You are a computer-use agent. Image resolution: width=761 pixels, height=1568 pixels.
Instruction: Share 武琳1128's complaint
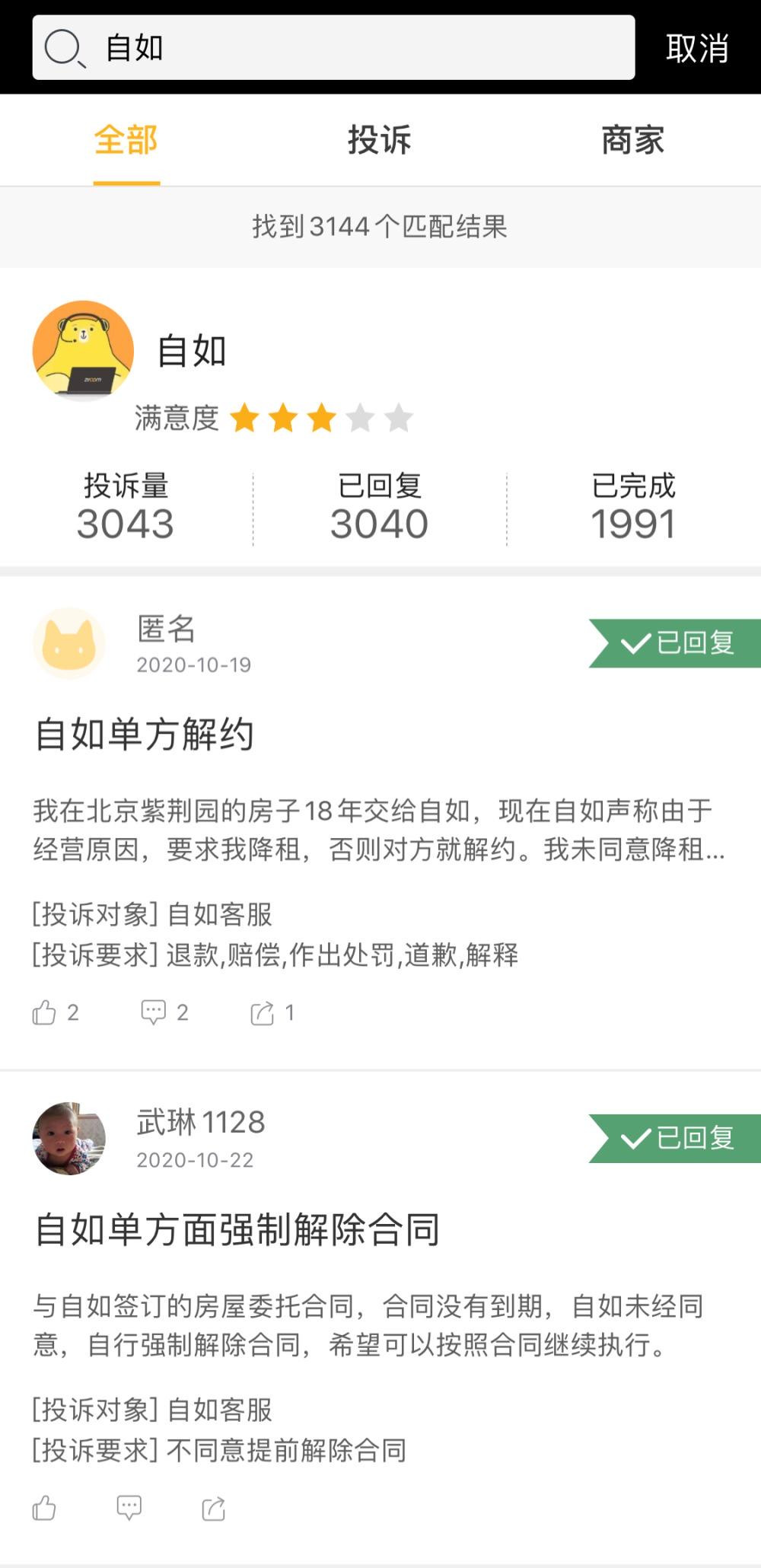point(213,1508)
